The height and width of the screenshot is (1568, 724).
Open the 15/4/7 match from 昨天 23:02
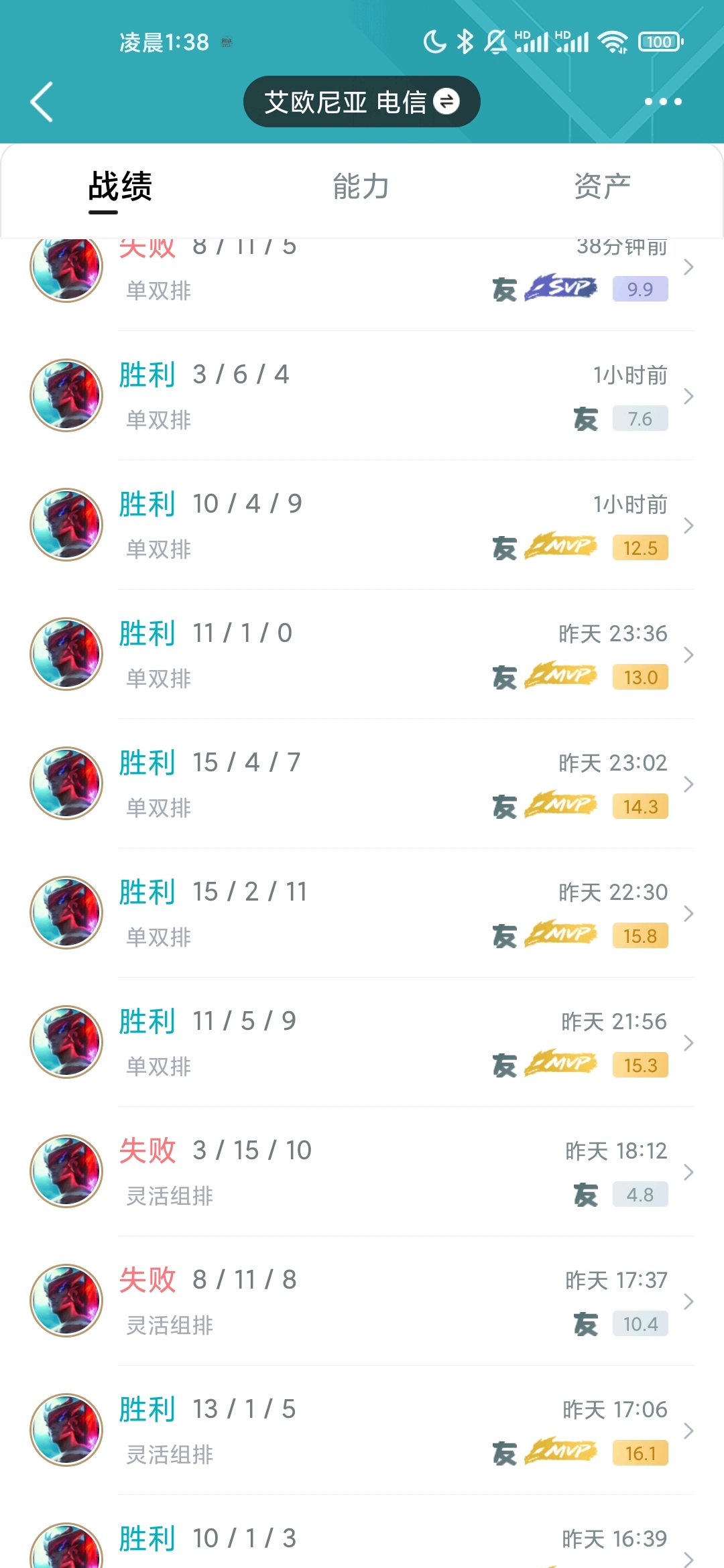pyautogui.click(x=362, y=783)
